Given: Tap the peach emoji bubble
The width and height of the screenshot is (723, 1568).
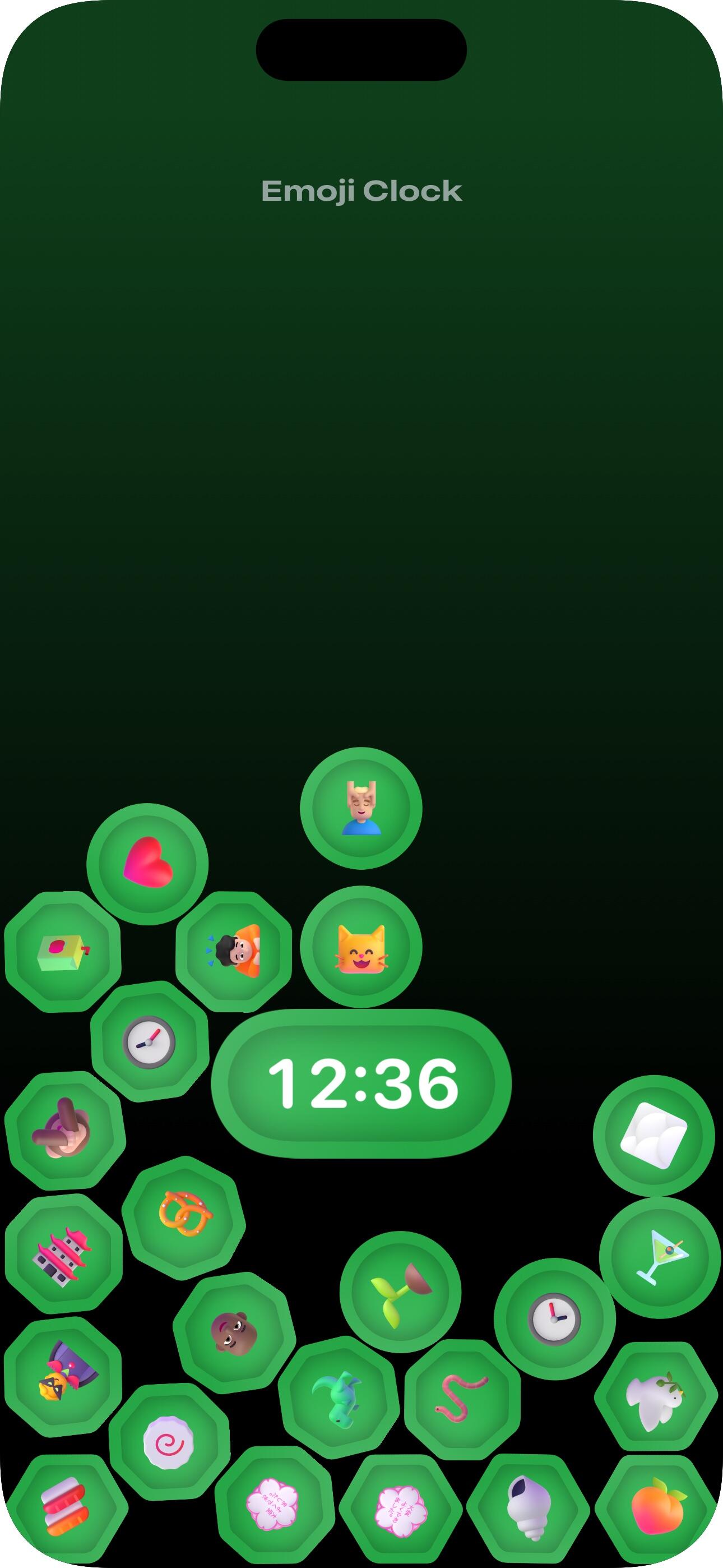Looking at the screenshot, I should 657,1509.
